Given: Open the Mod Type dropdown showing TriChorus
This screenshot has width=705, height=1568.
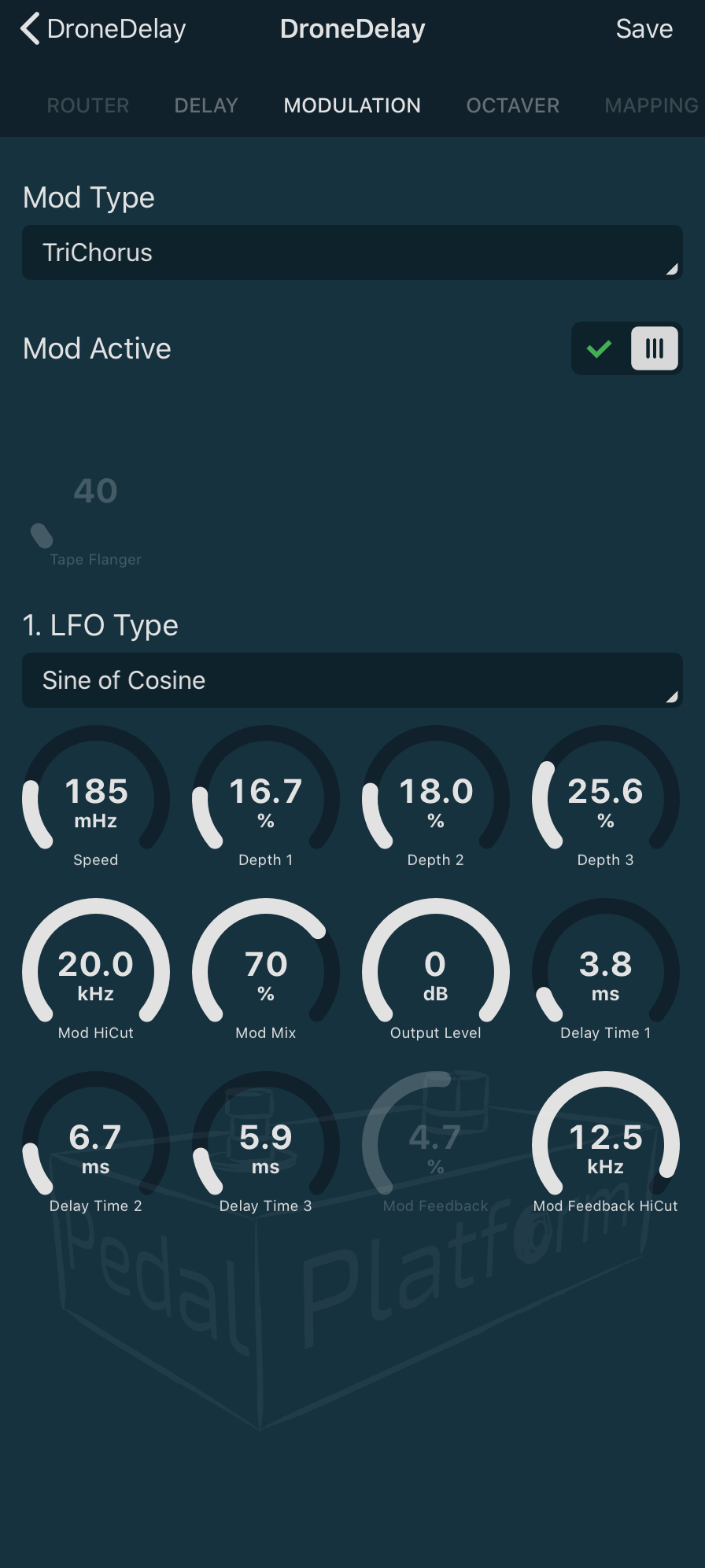Looking at the screenshot, I should [352, 252].
